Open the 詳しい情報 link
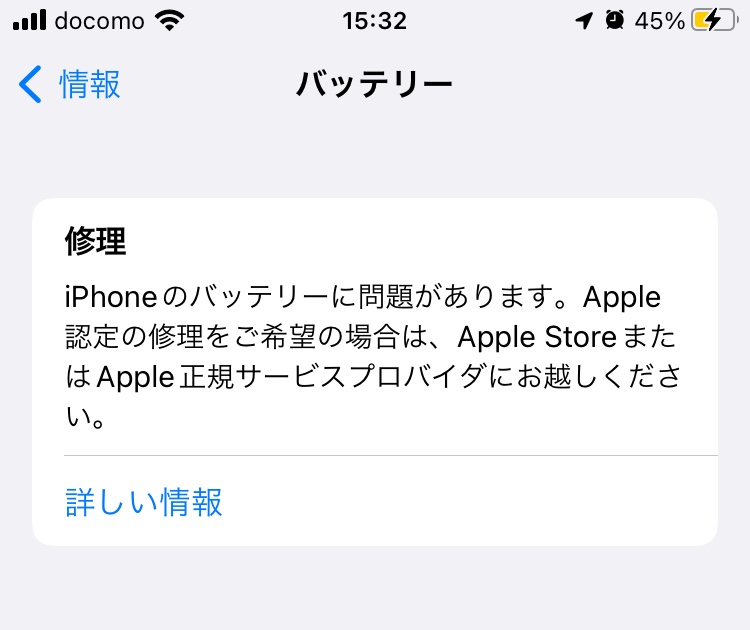750x630 pixels. tap(144, 502)
